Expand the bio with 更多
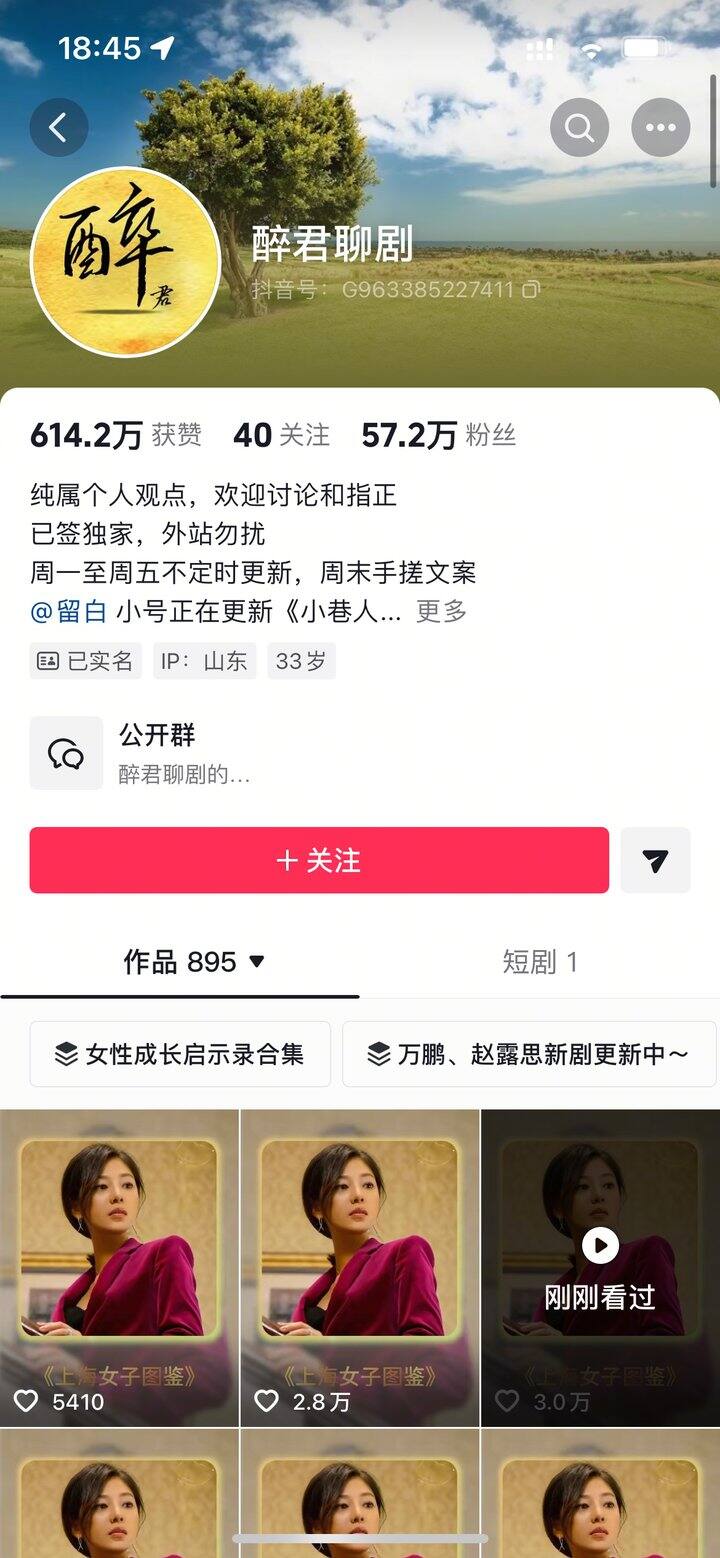This screenshot has height=1558, width=720. (x=441, y=611)
